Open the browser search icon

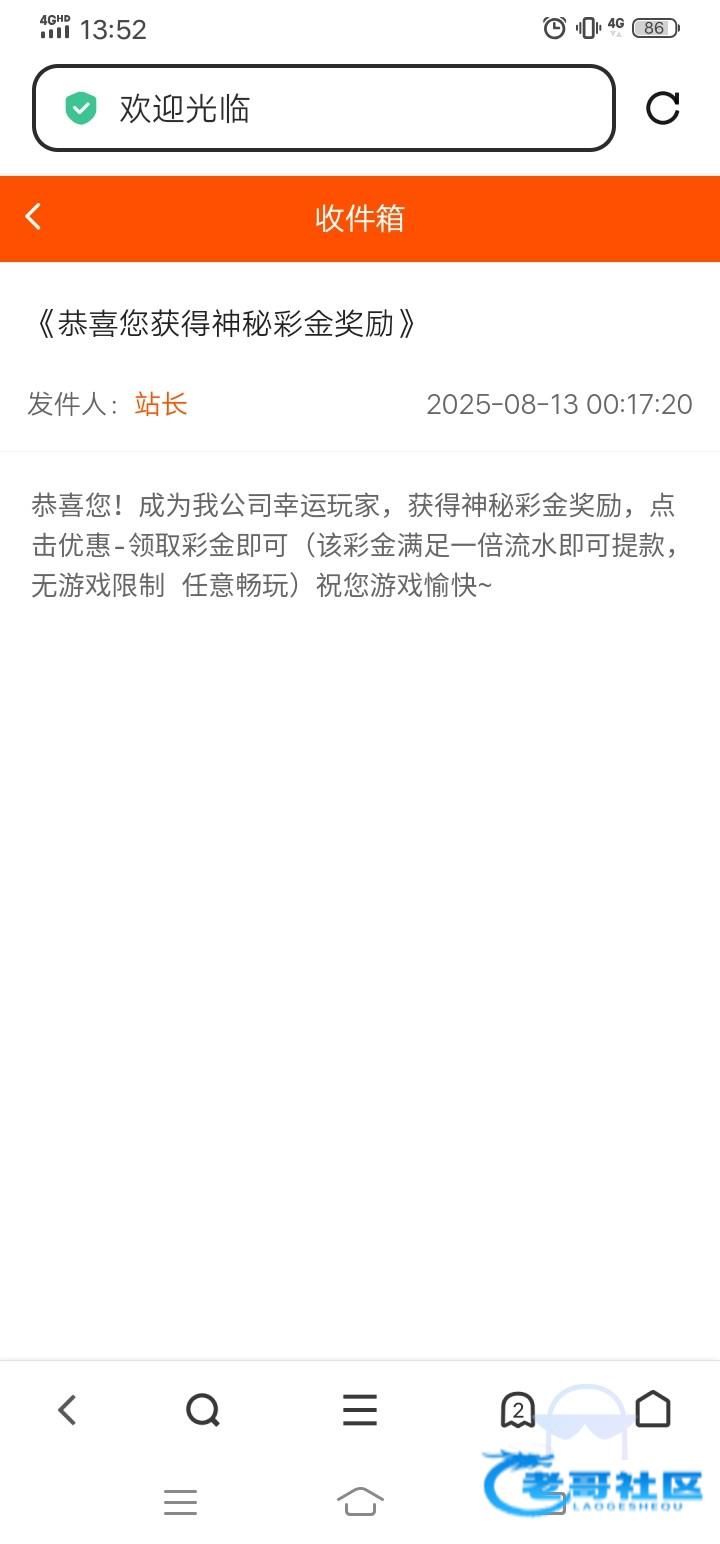click(x=203, y=1410)
